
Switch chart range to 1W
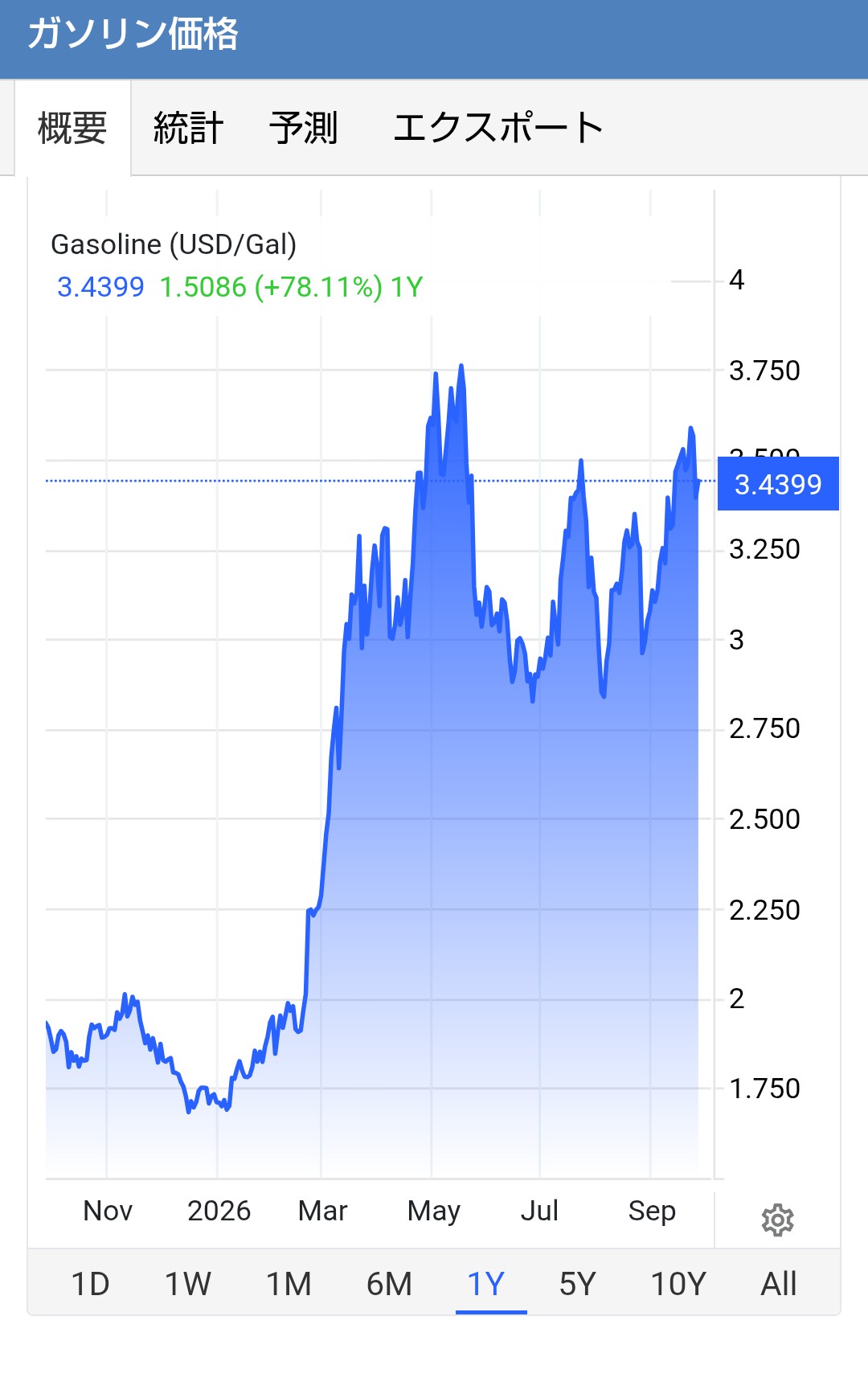(x=188, y=1284)
